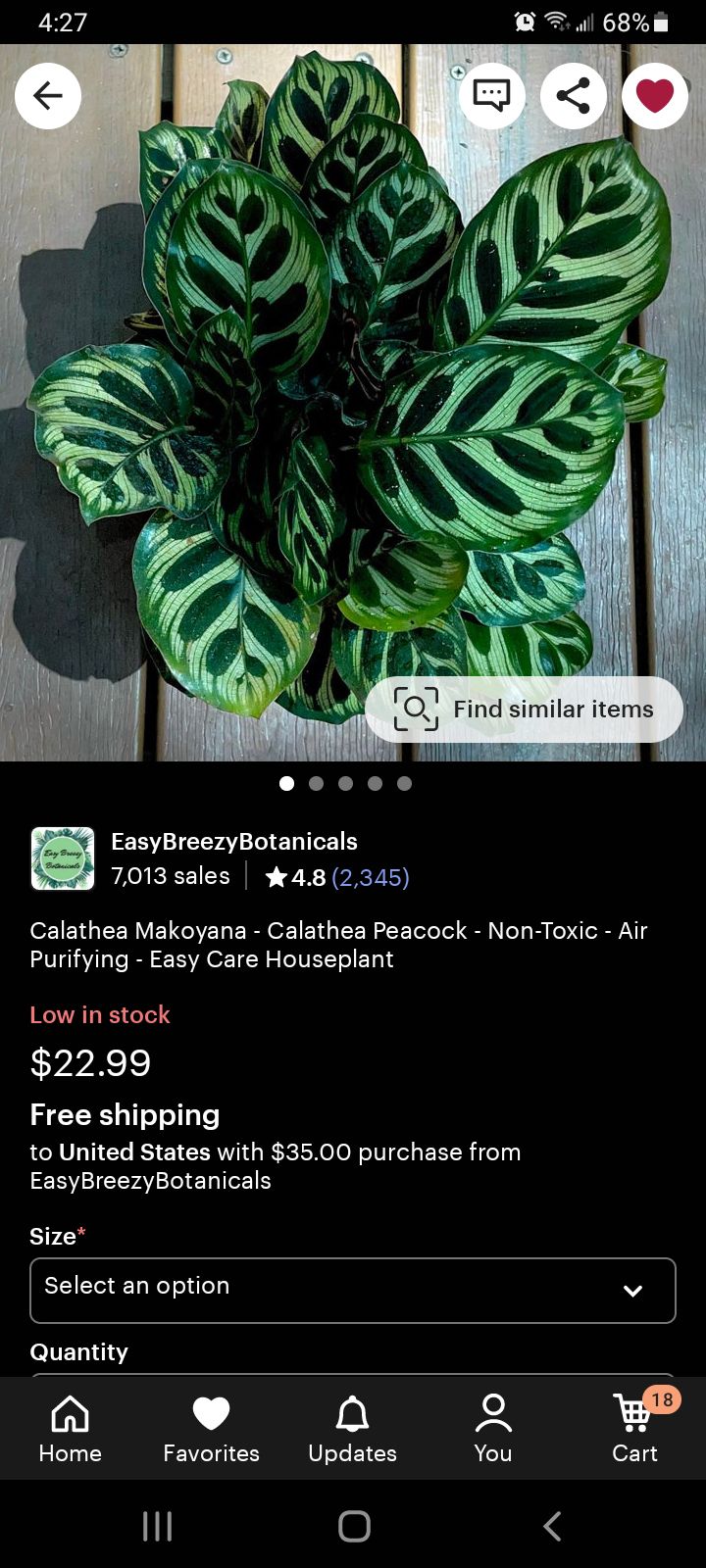This screenshot has width=706, height=1568.
Task: Message the seller via chat icon
Action: (x=491, y=96)
